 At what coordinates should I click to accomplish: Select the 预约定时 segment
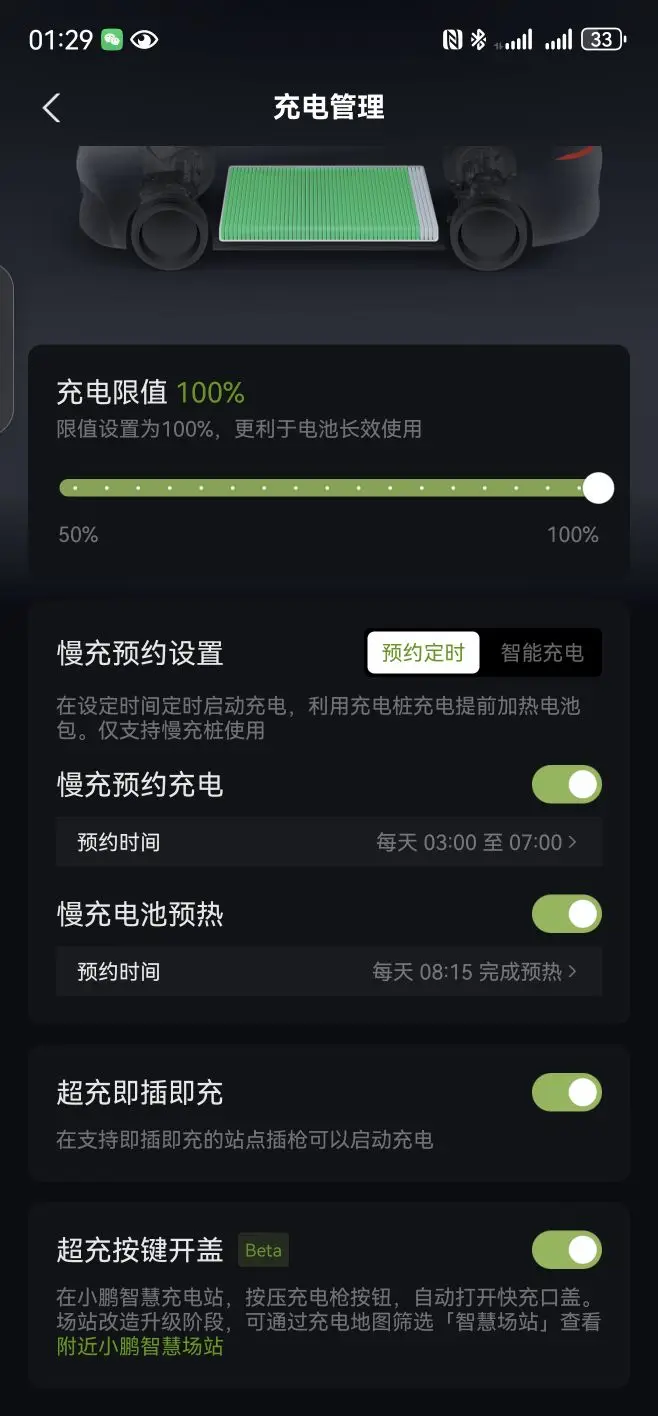(x=423, y=653)
